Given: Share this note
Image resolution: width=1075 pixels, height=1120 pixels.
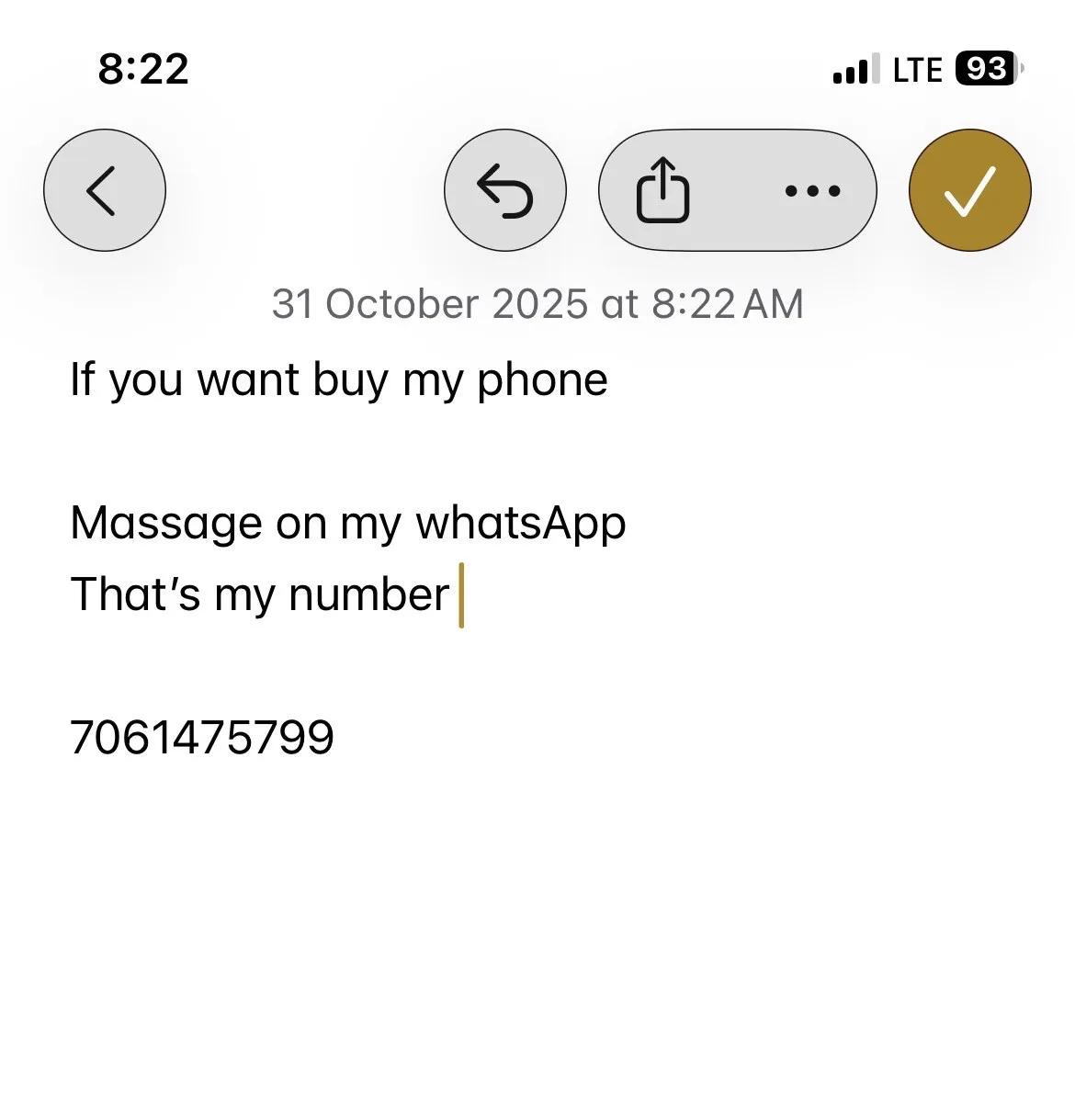Looking at the screenshot, I should [x=662, y=190].
